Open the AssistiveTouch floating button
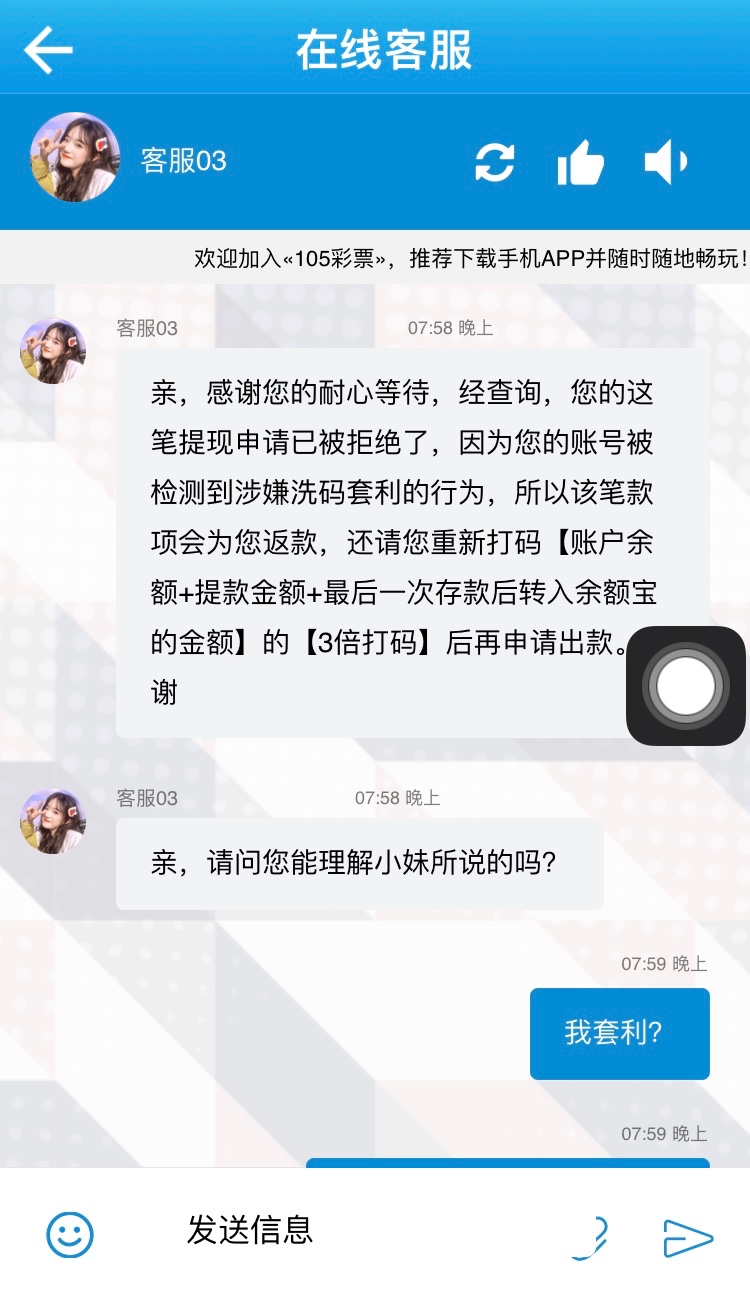This screenshot has height=1300, width=750. [x=686, y=686]
